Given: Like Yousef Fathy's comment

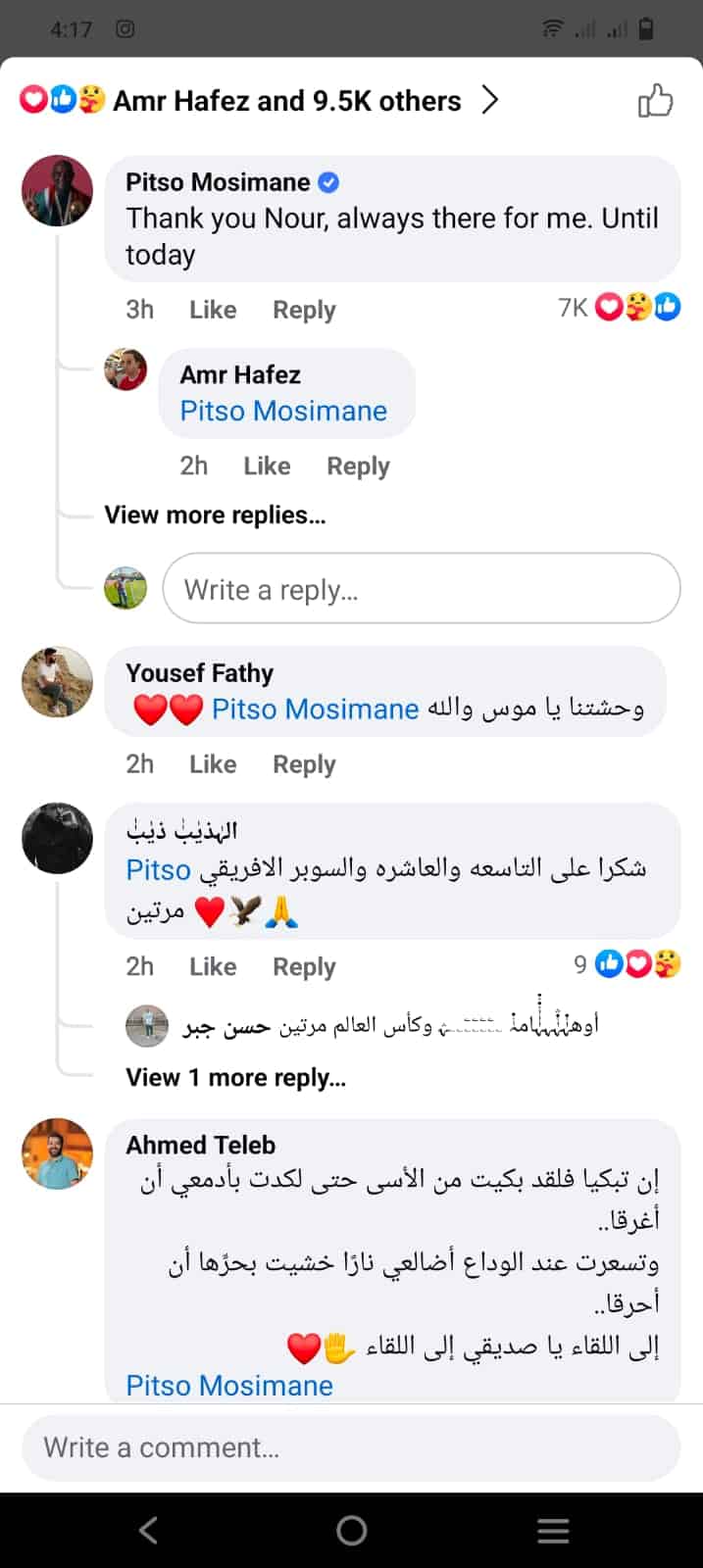Looking at the screenshot, I should (x=213, y=763).
